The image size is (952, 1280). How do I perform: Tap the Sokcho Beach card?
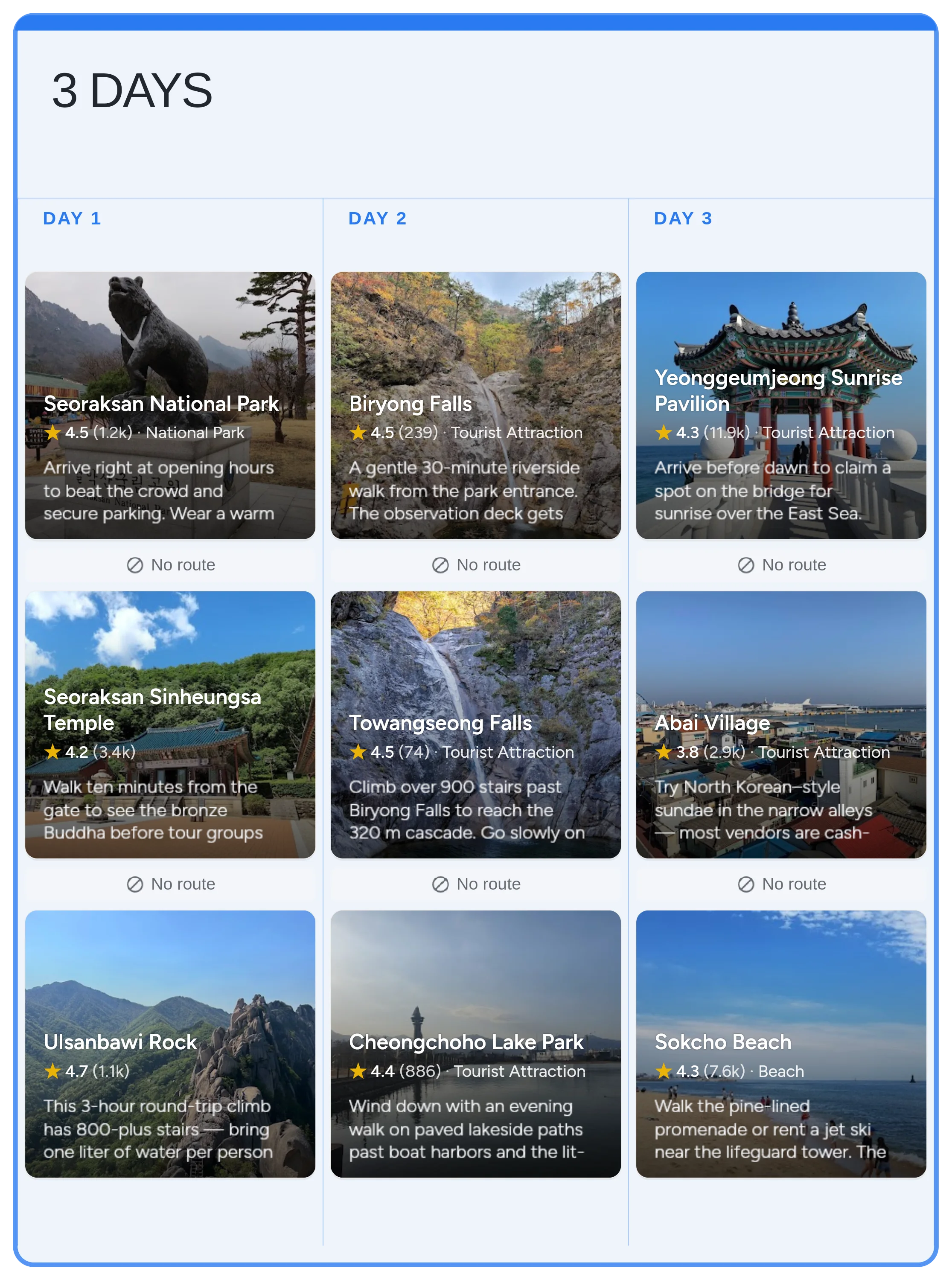coord(781,1043)
